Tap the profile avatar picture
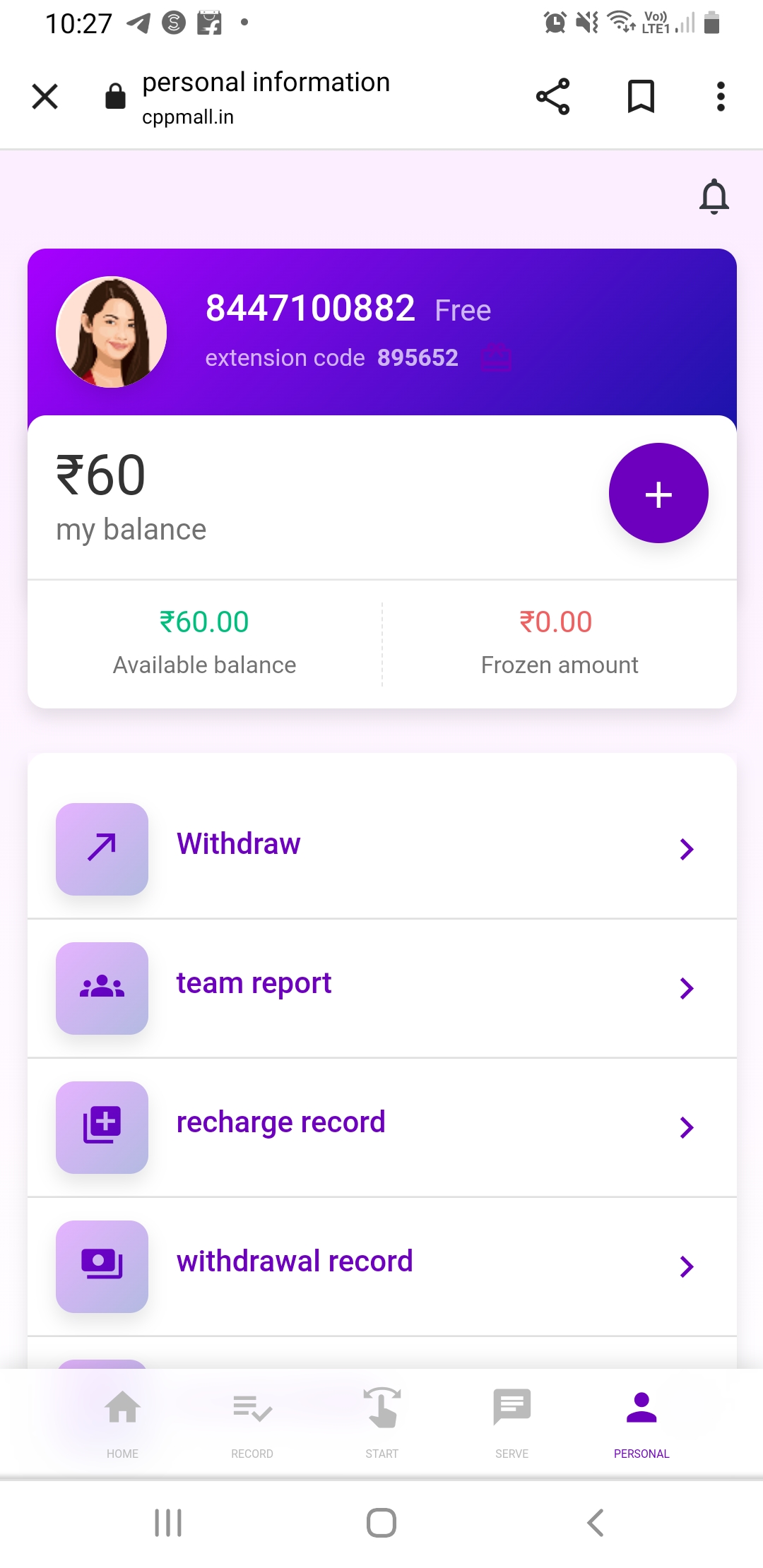This screenshot has height=1568, width=763. click(x=112, y=332)
